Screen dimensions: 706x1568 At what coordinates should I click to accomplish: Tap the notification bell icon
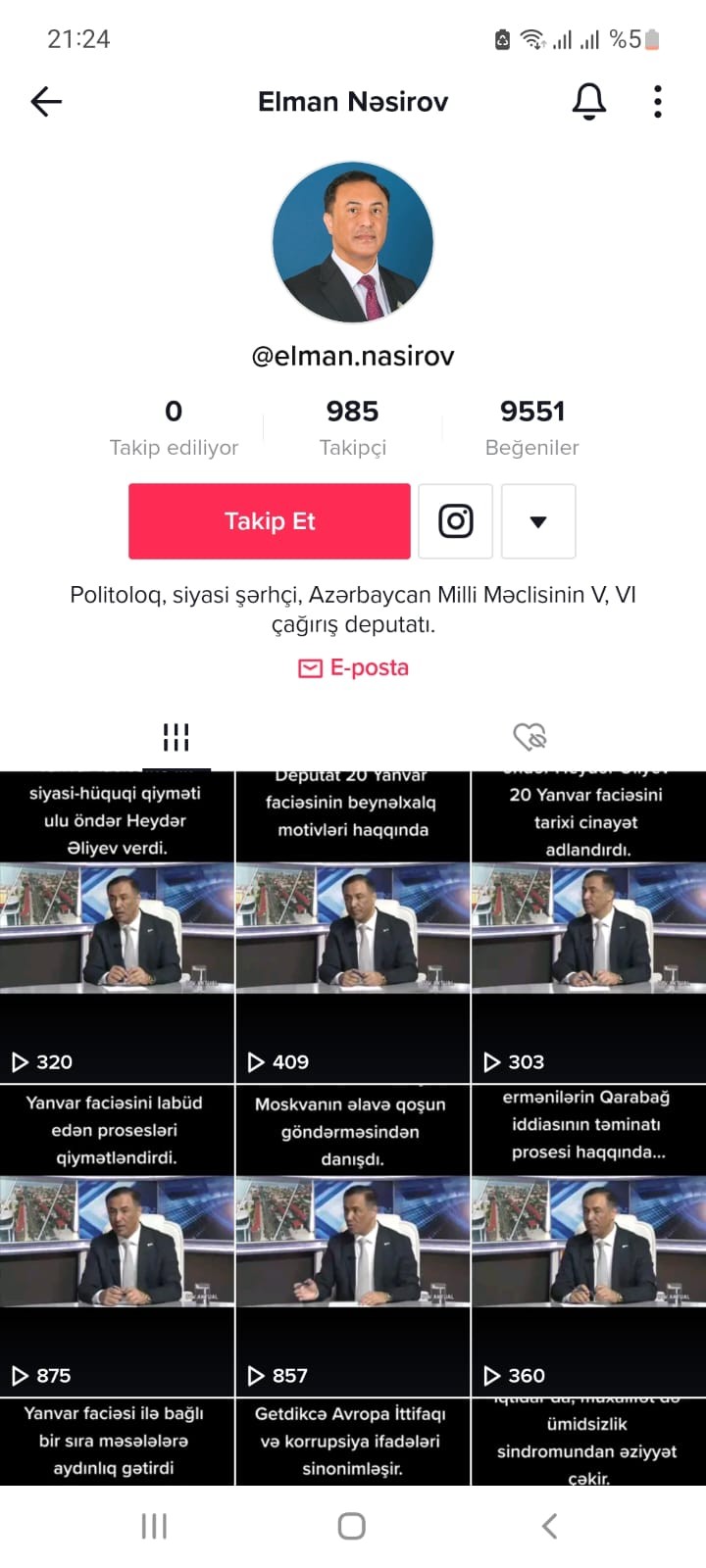[x=588, y=101]
